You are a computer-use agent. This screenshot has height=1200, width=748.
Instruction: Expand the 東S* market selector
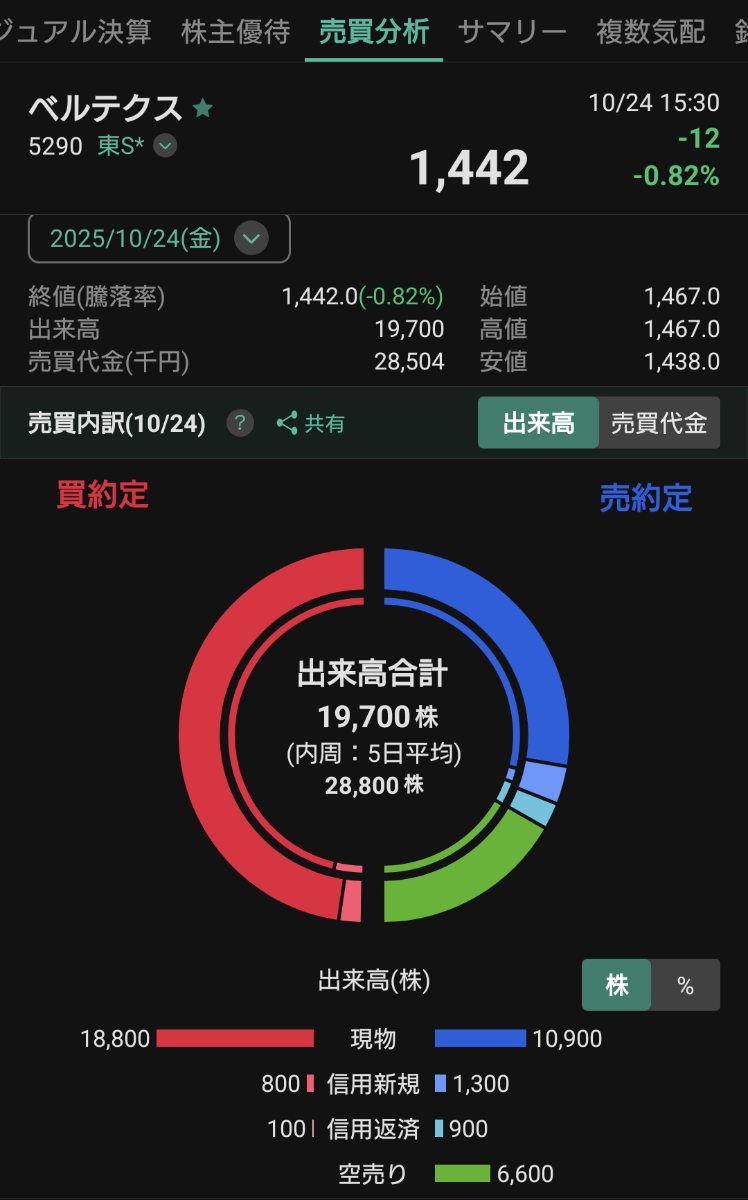165,146
